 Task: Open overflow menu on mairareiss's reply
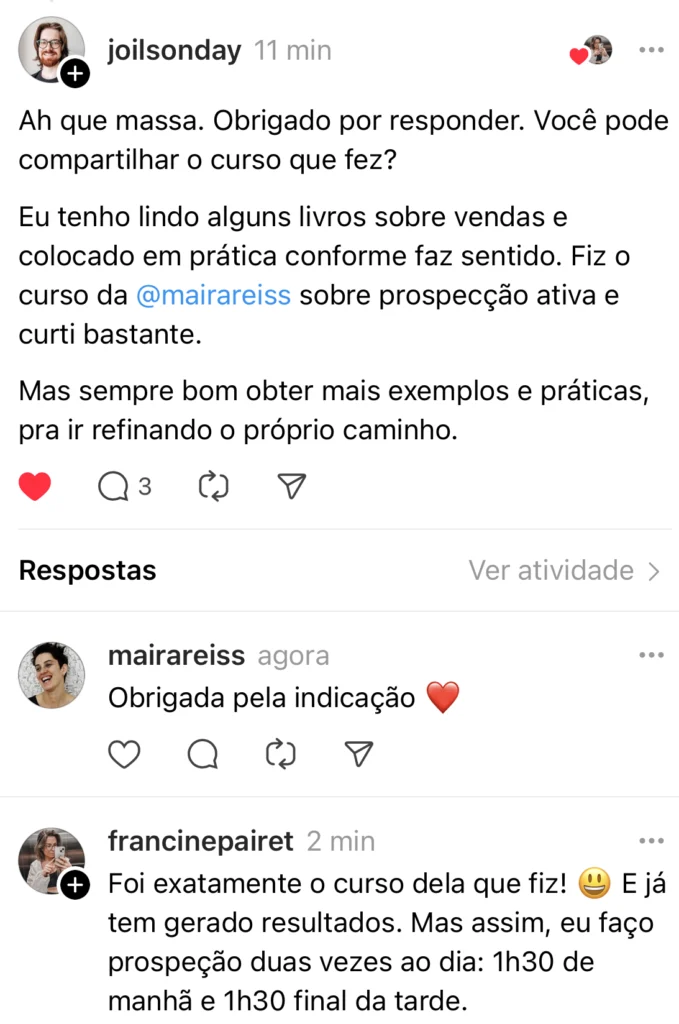click(x=651, y=655)
